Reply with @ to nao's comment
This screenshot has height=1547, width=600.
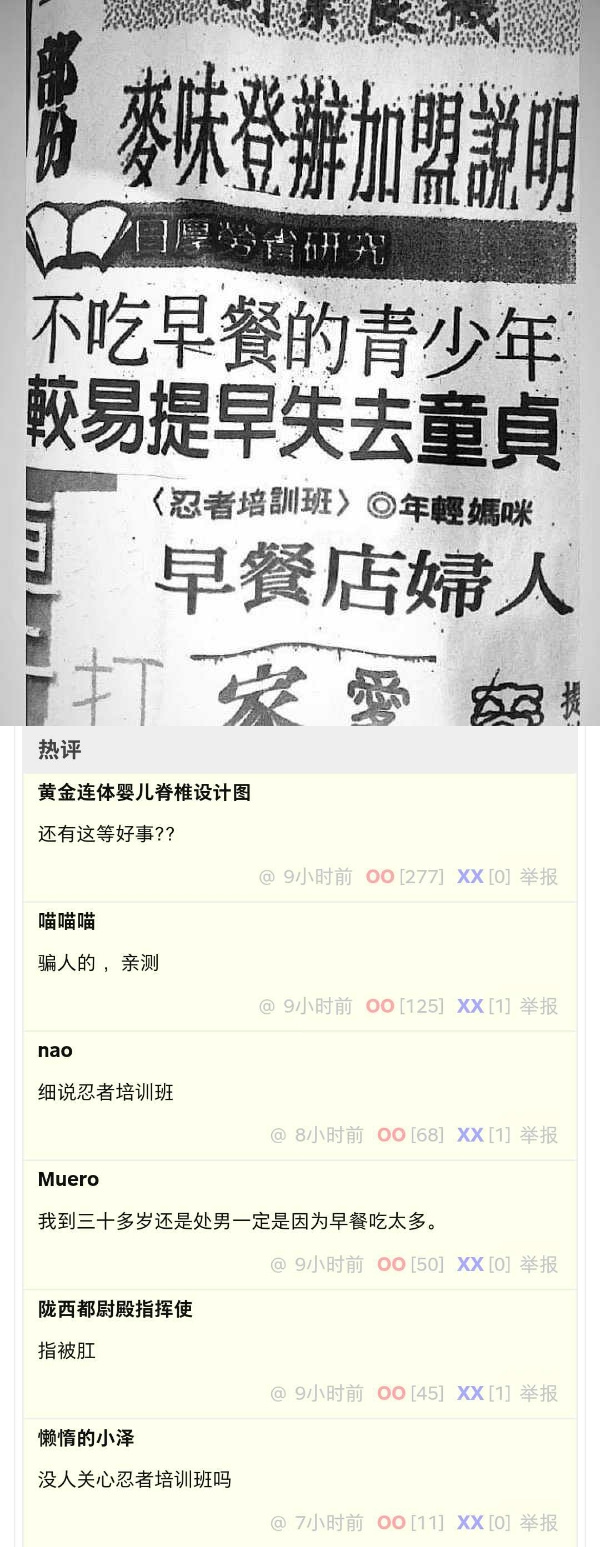(278, 1135)
